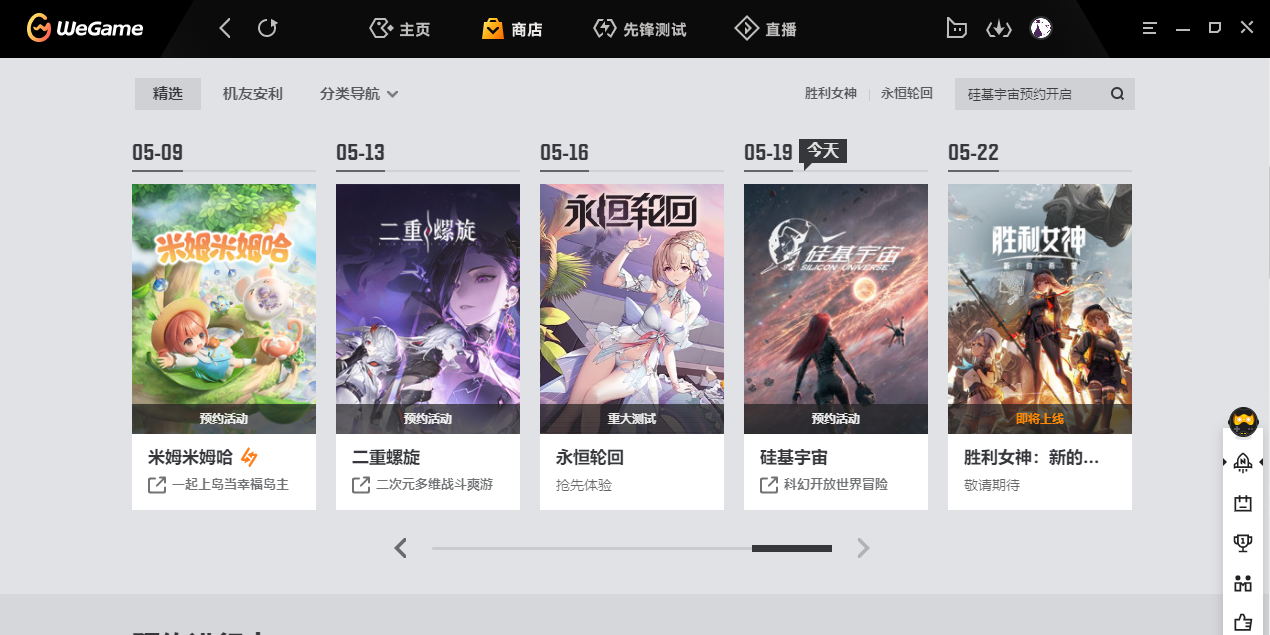Go back using the header arrow
Viewport: 1270px width, 635px height.
225,29
